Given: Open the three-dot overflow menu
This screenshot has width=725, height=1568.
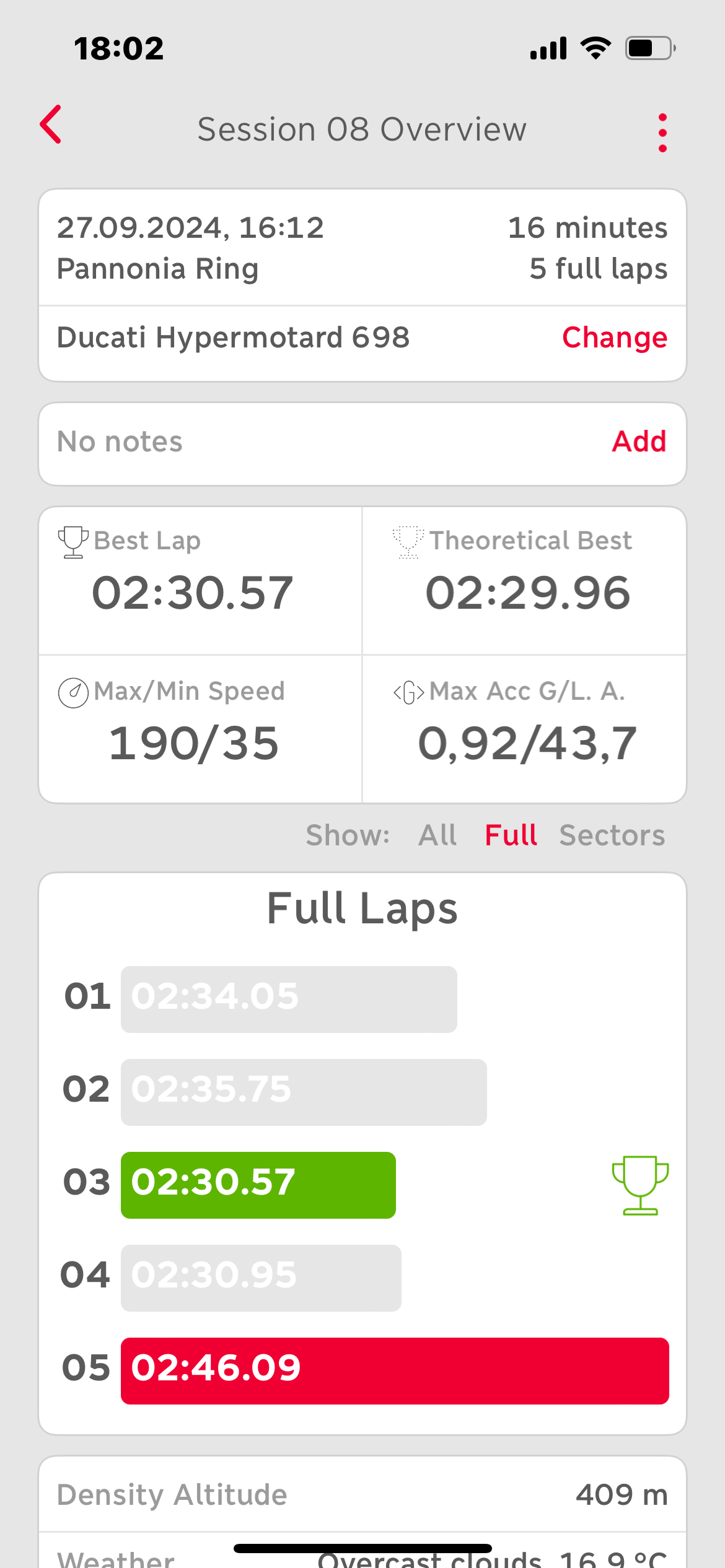Looking at the screenshot, I should pyautogui.click(x=662, y=132).
